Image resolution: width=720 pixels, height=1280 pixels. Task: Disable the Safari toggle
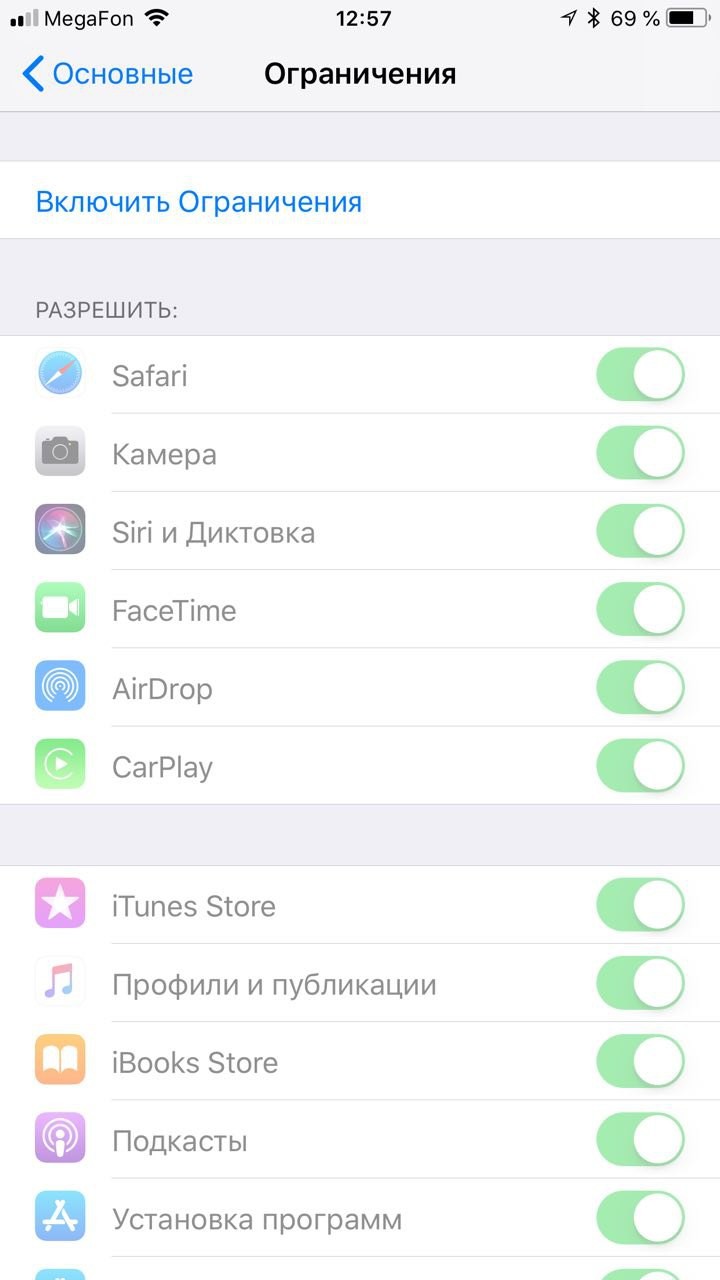coord(640,374)
